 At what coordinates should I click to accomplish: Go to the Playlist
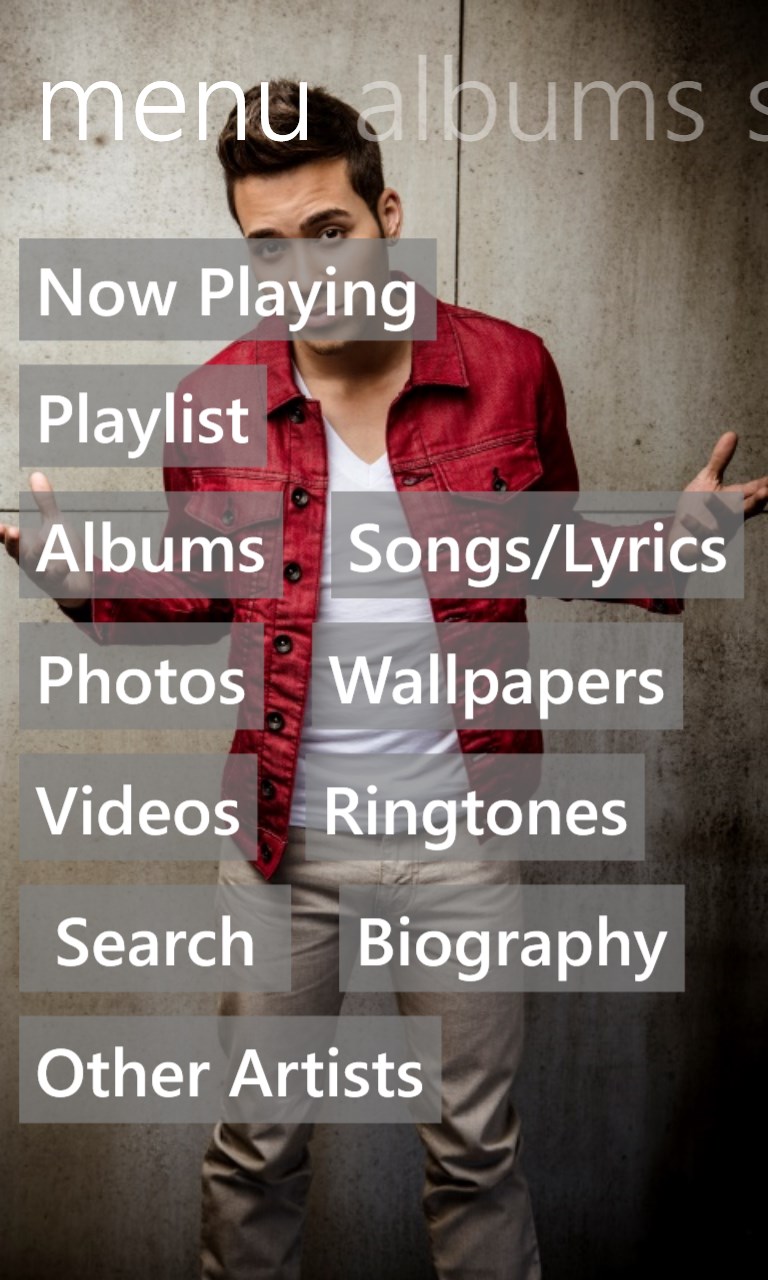143,416
